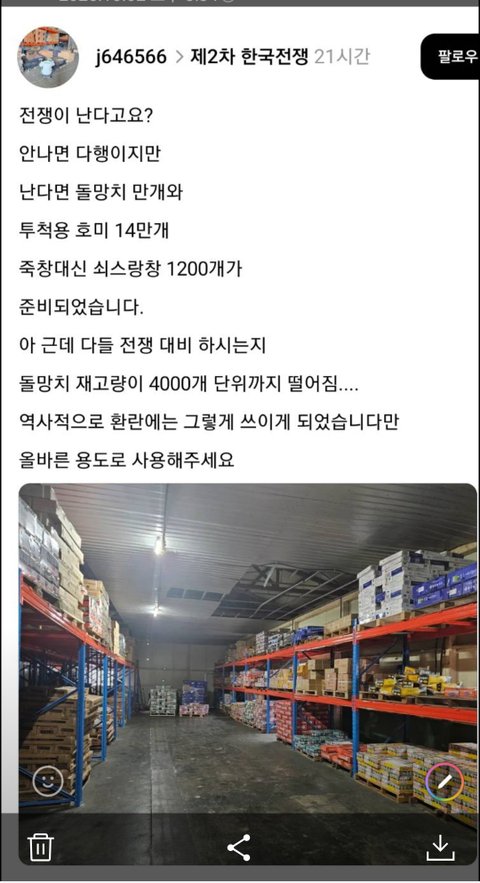Screen dimensions: 480x883
Task: Follow j646566 with the 팔로우 button
Action: pyautogui.click(x=452, y=56)
